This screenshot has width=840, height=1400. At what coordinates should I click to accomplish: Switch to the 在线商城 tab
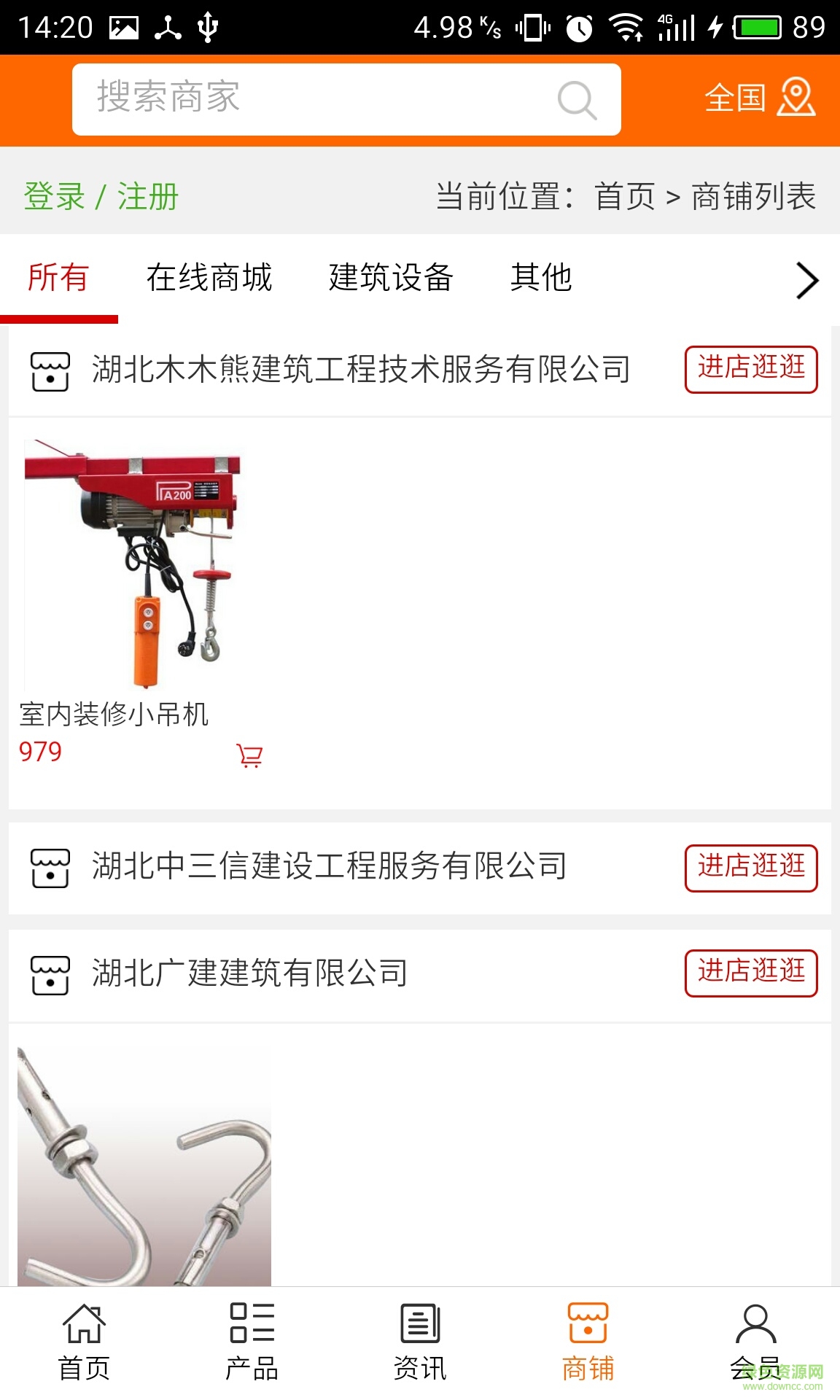pos(210,279)
